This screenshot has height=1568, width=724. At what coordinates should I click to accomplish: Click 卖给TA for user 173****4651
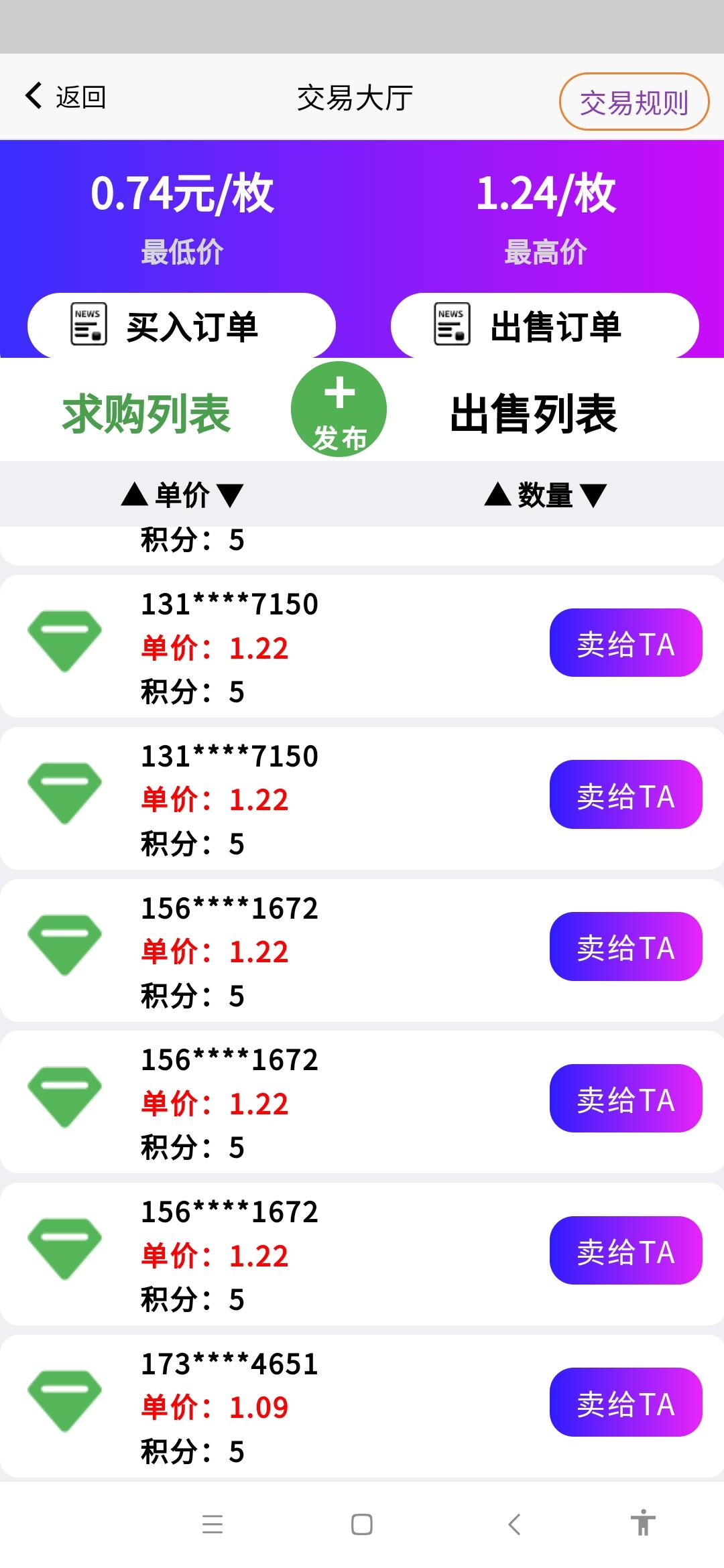pos(625,1404)
